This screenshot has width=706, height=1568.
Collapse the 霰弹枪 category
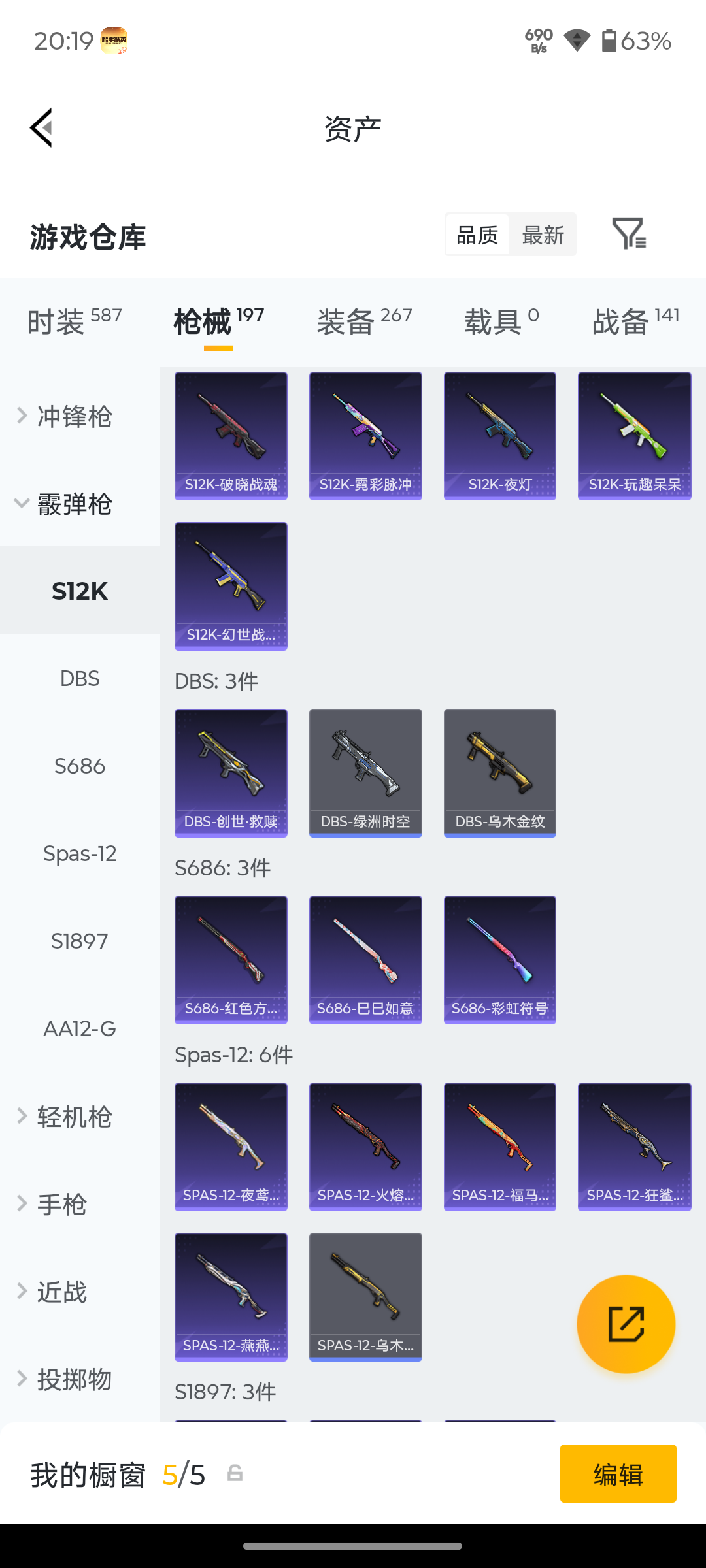pyautogui.click(x=65, y=504)
